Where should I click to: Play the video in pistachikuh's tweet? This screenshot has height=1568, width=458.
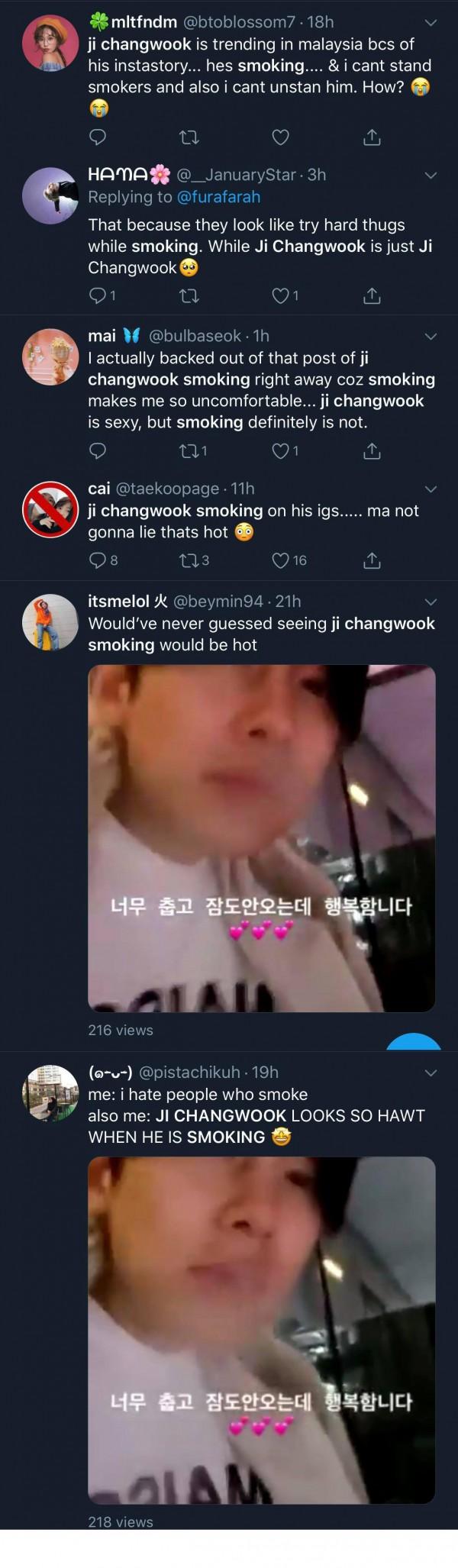[261, 1330]
